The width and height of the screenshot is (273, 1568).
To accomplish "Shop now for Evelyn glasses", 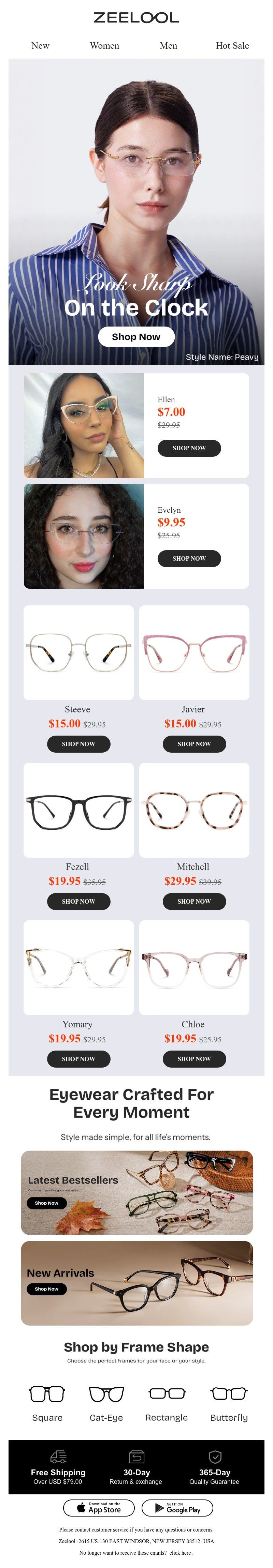I will [x=189, y=558].
